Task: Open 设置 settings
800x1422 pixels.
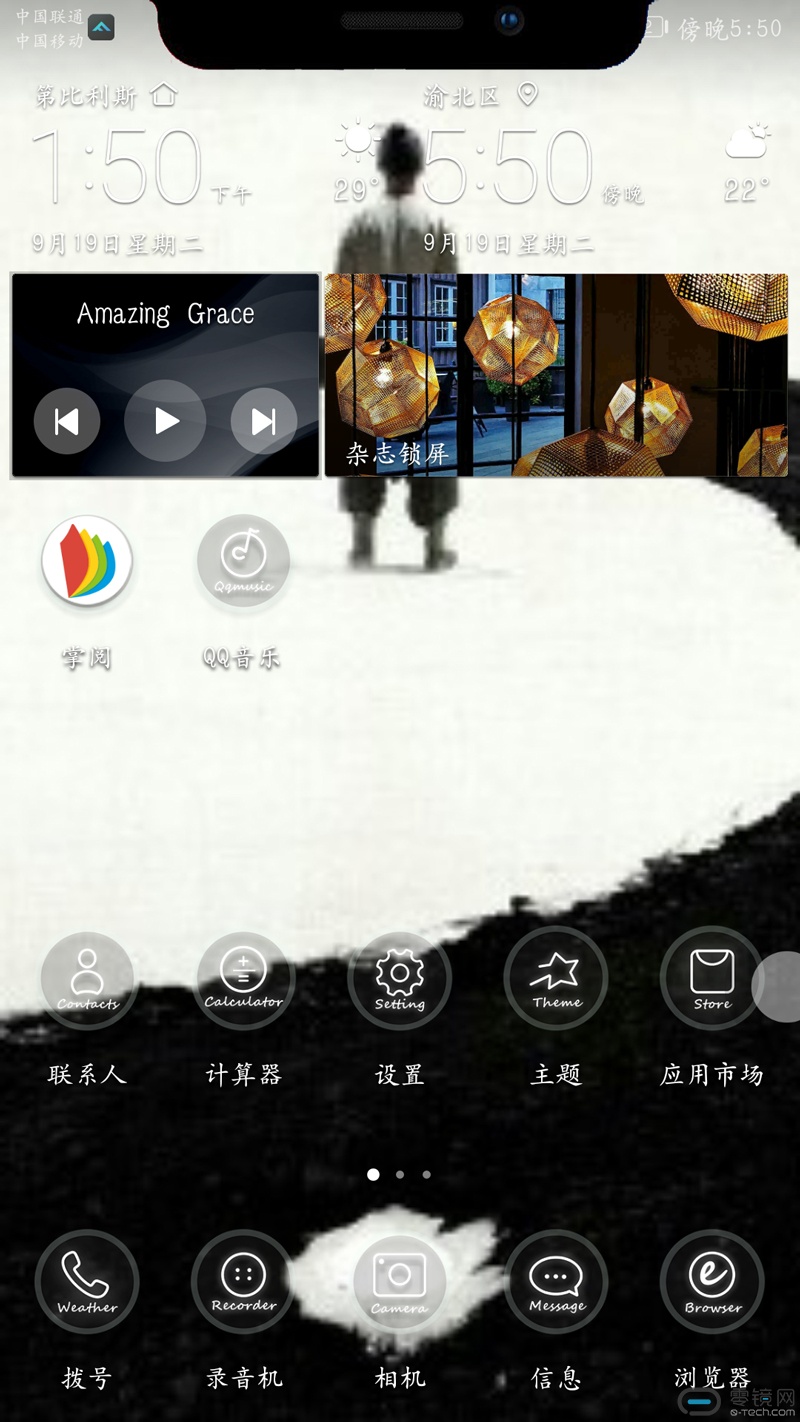Action: point(399,980)
